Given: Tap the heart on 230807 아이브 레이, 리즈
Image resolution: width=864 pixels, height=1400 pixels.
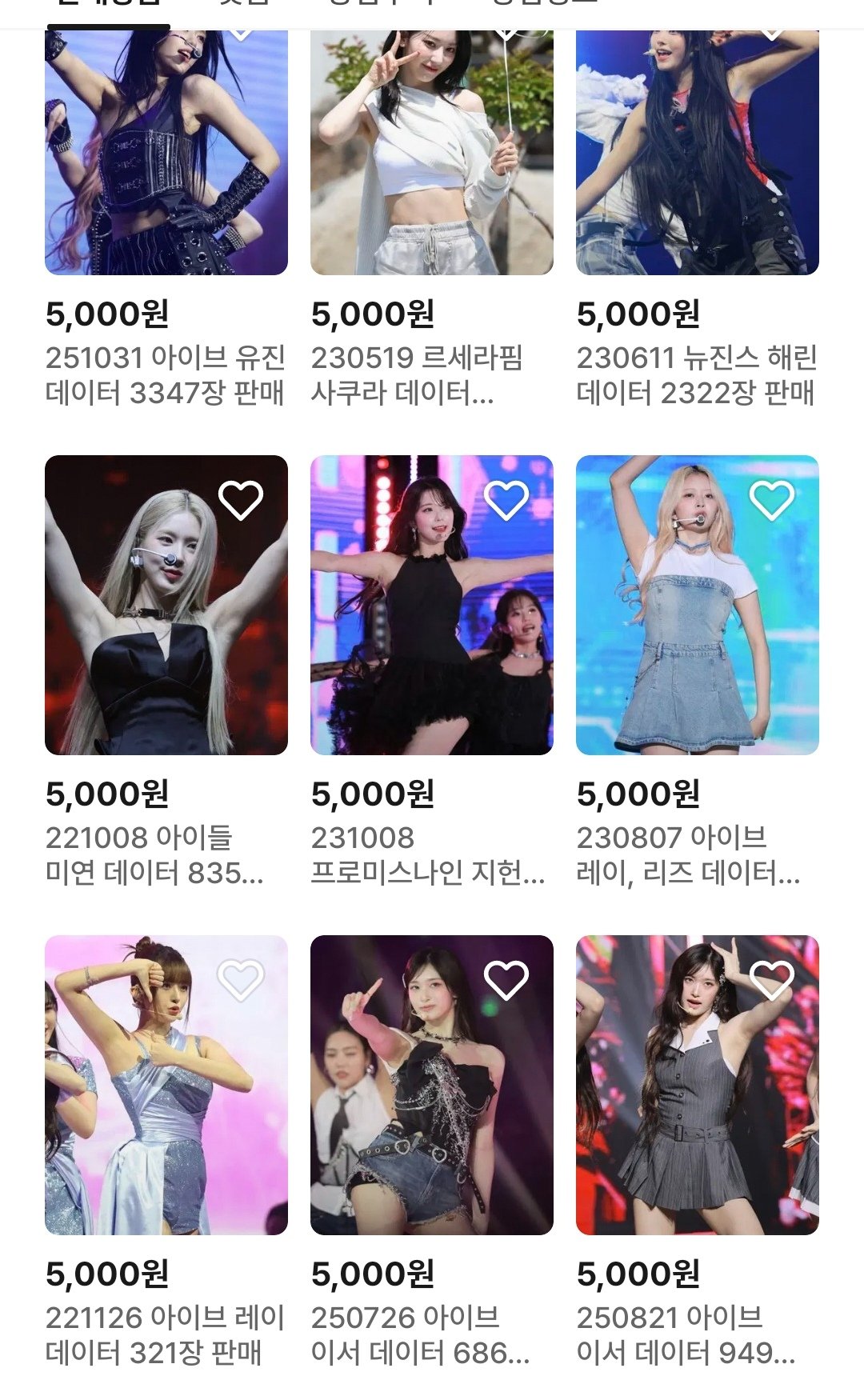Looking at the screenshot, I should tap(772, 501).
